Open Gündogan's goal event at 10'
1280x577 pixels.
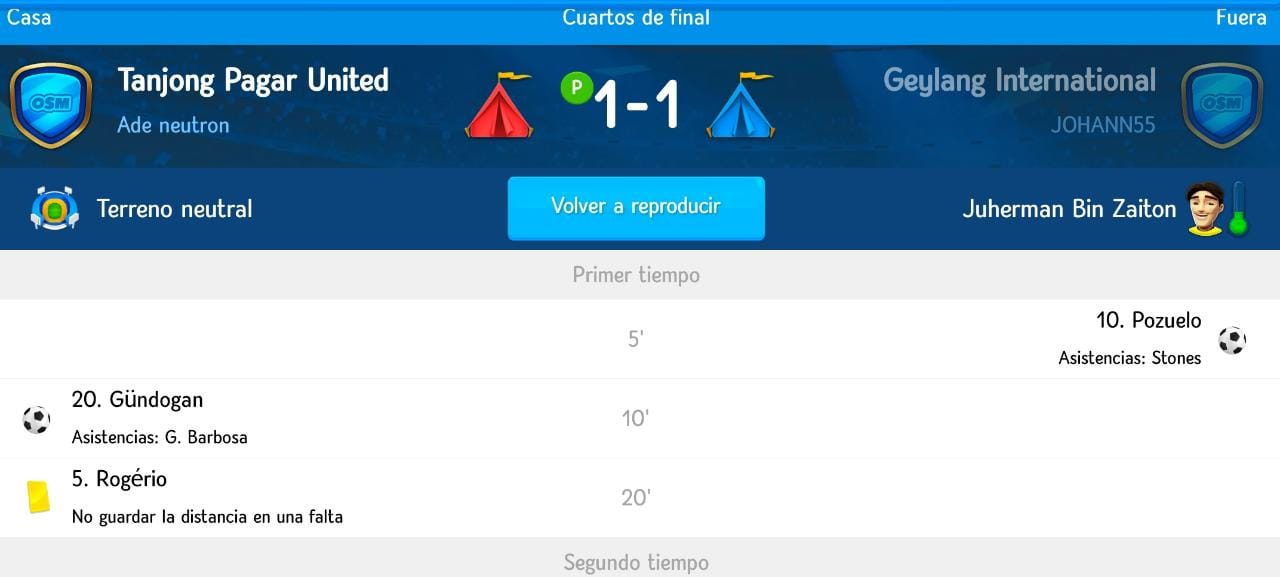point(138,400)
